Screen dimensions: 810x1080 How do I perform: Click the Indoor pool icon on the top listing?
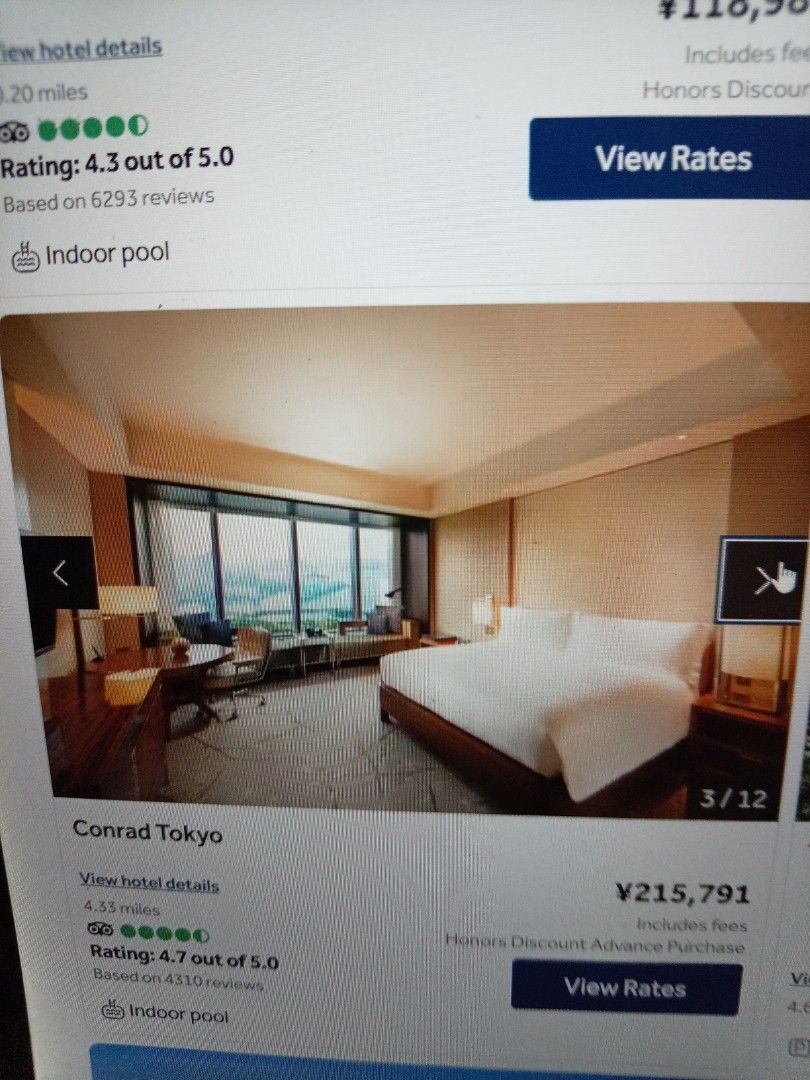pyautogui.click(x=27, y=253)
